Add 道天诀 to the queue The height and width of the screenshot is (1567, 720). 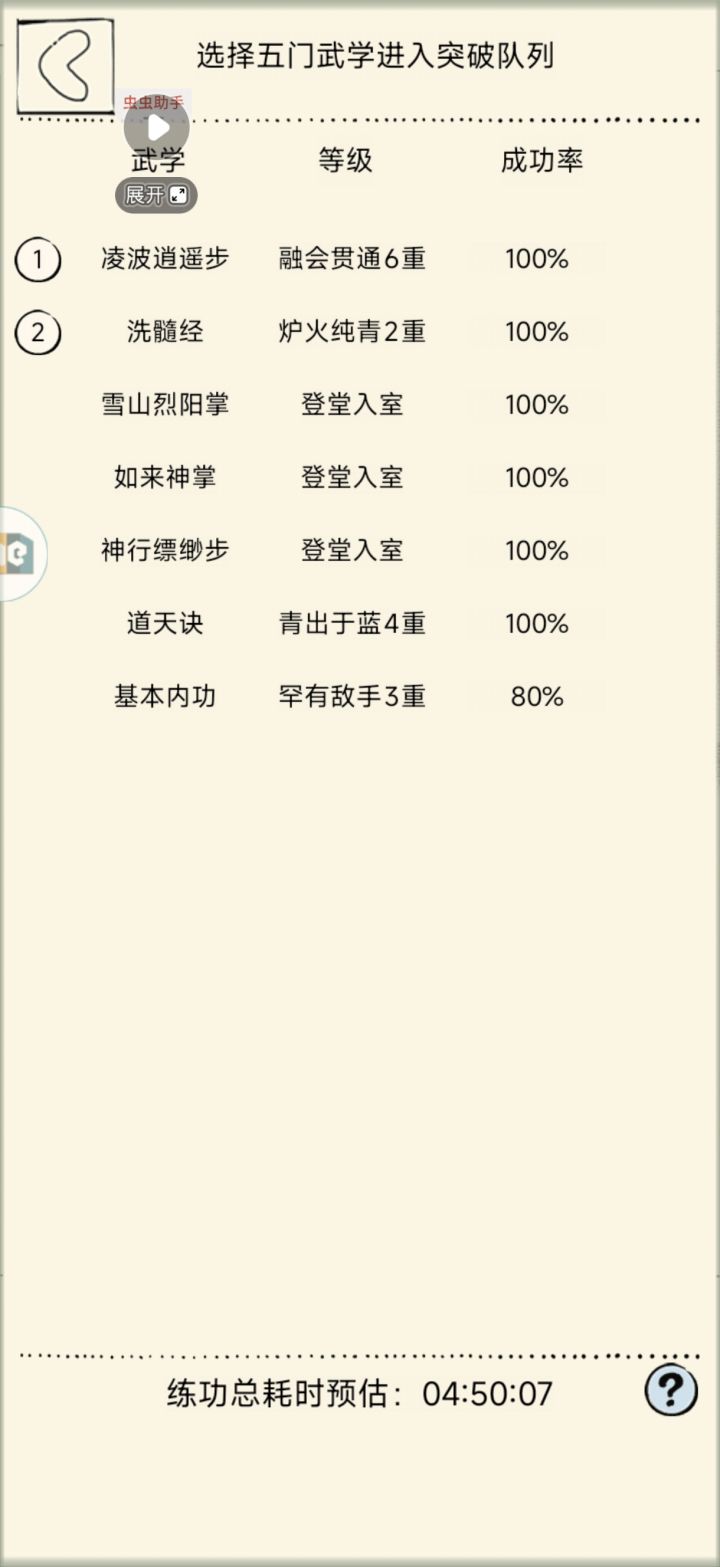point(166,623)
